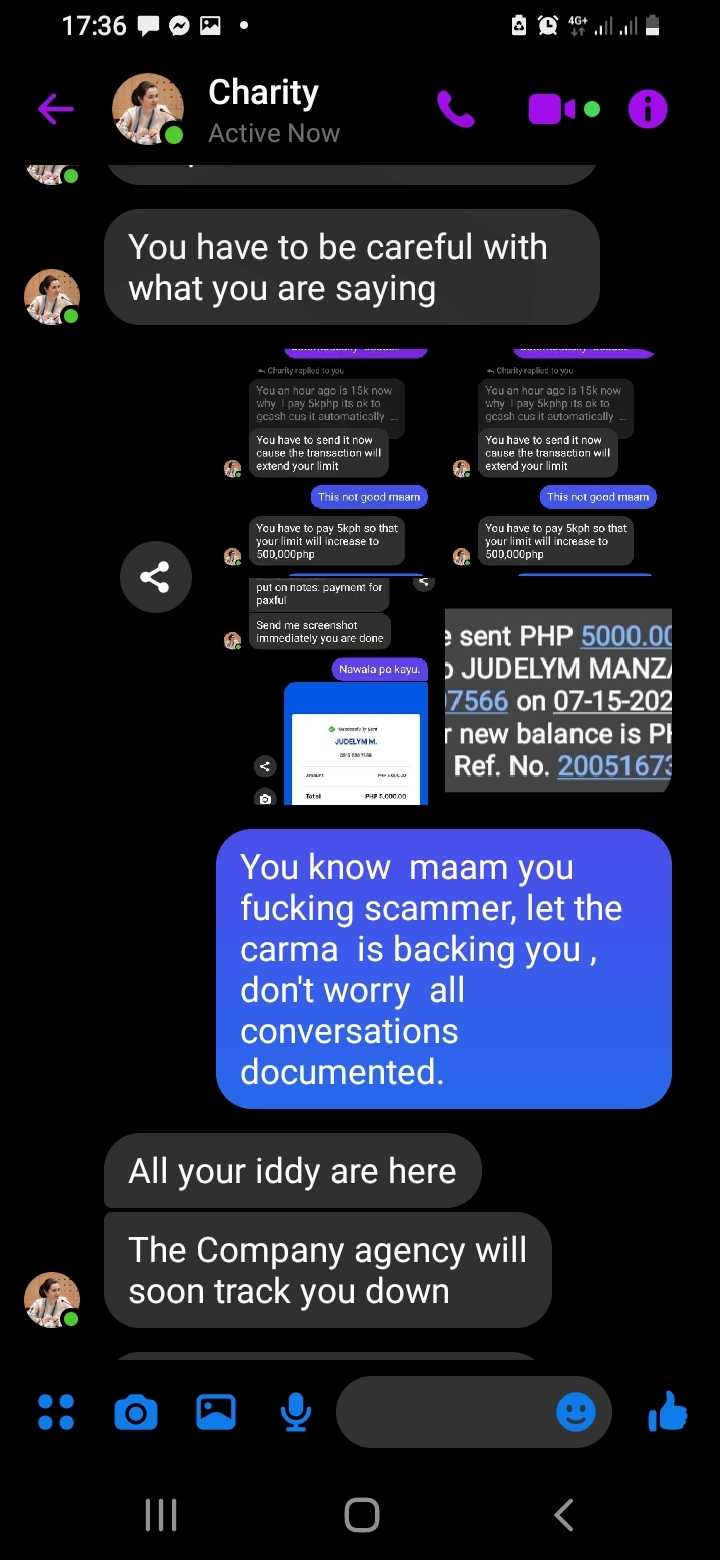Record a voice message with the microphone
This screenshot has width=720, height=1560.
tap(295, 1412)
